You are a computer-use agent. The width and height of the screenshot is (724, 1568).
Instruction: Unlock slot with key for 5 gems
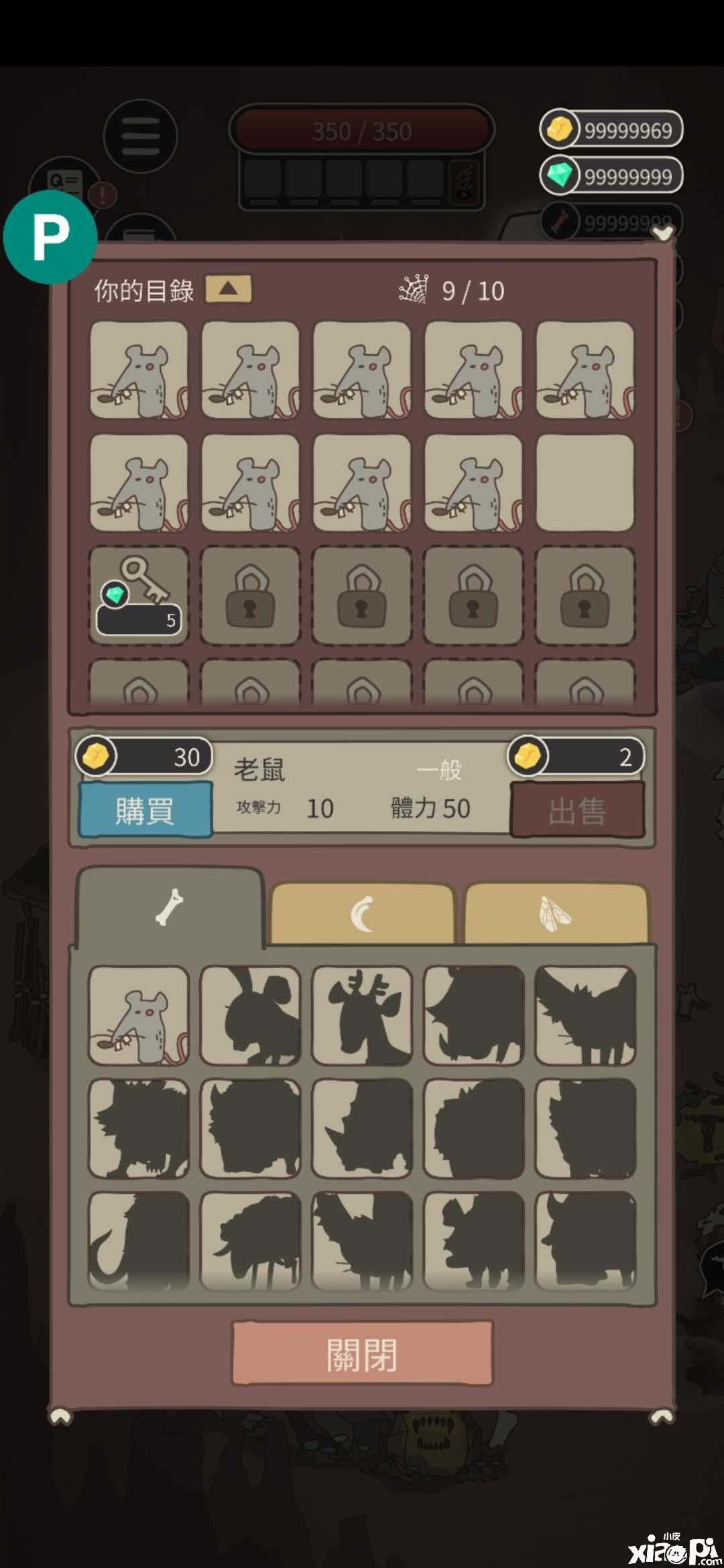coord(139,595)
